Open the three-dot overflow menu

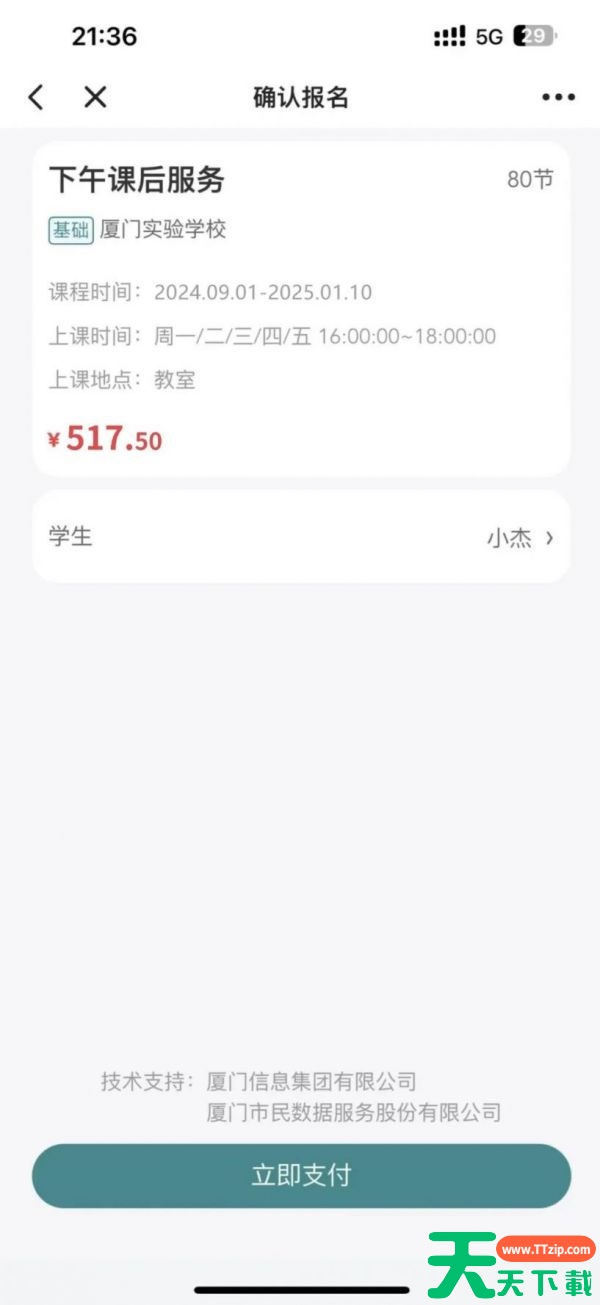pos(558,97)
